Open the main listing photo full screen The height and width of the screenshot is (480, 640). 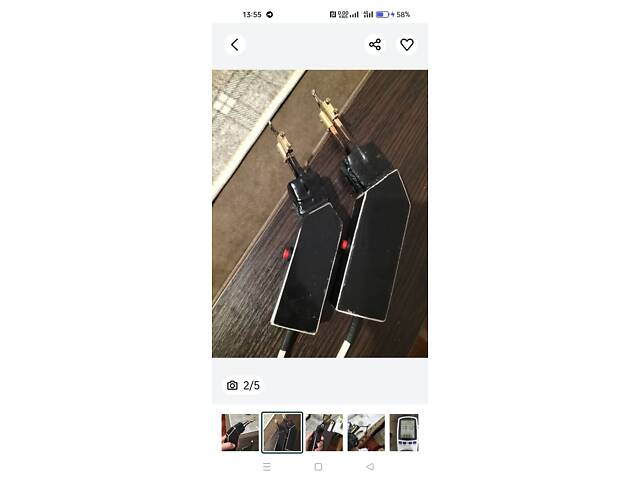(320, 214)
